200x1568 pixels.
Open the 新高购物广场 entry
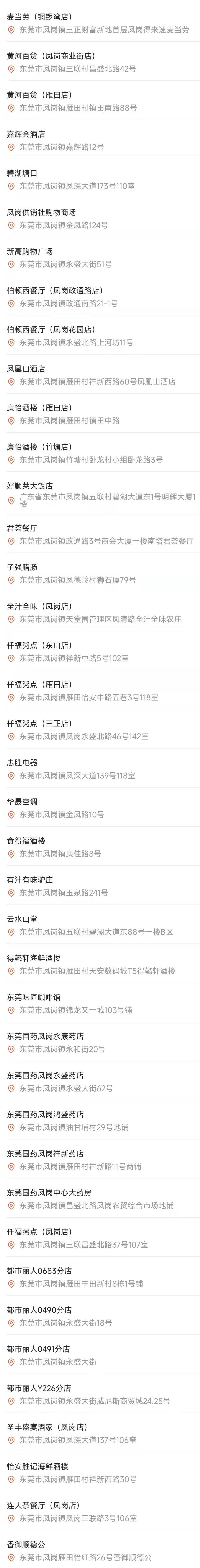point(100,257)
